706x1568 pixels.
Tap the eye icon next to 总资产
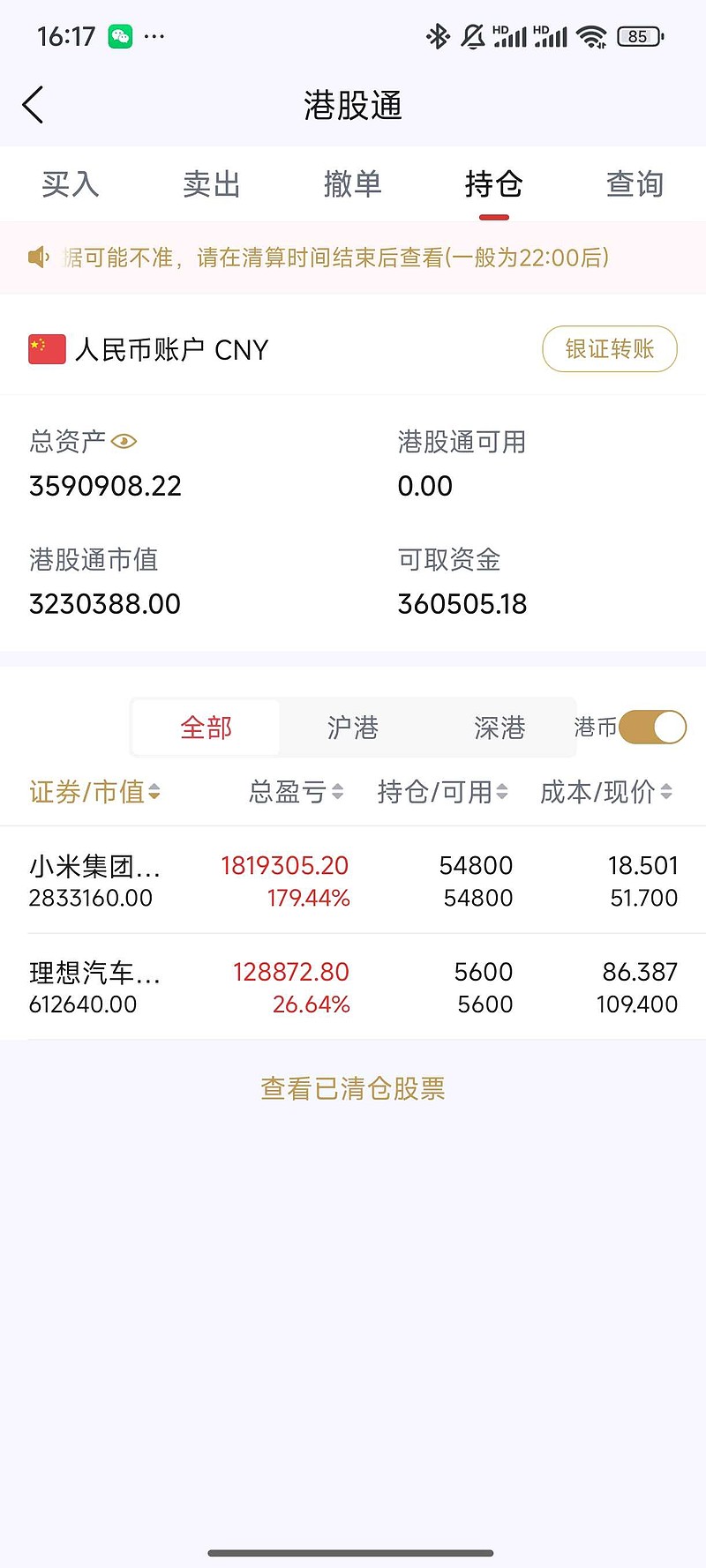(124, 441)
